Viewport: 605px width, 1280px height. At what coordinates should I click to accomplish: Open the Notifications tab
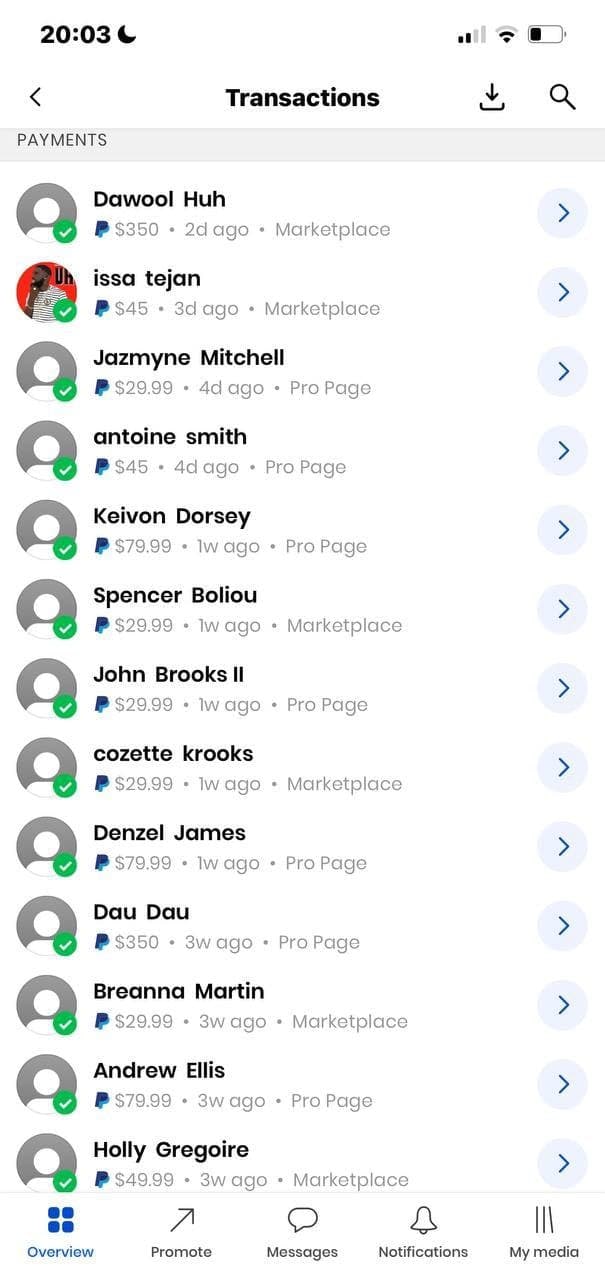[423, 1232]
